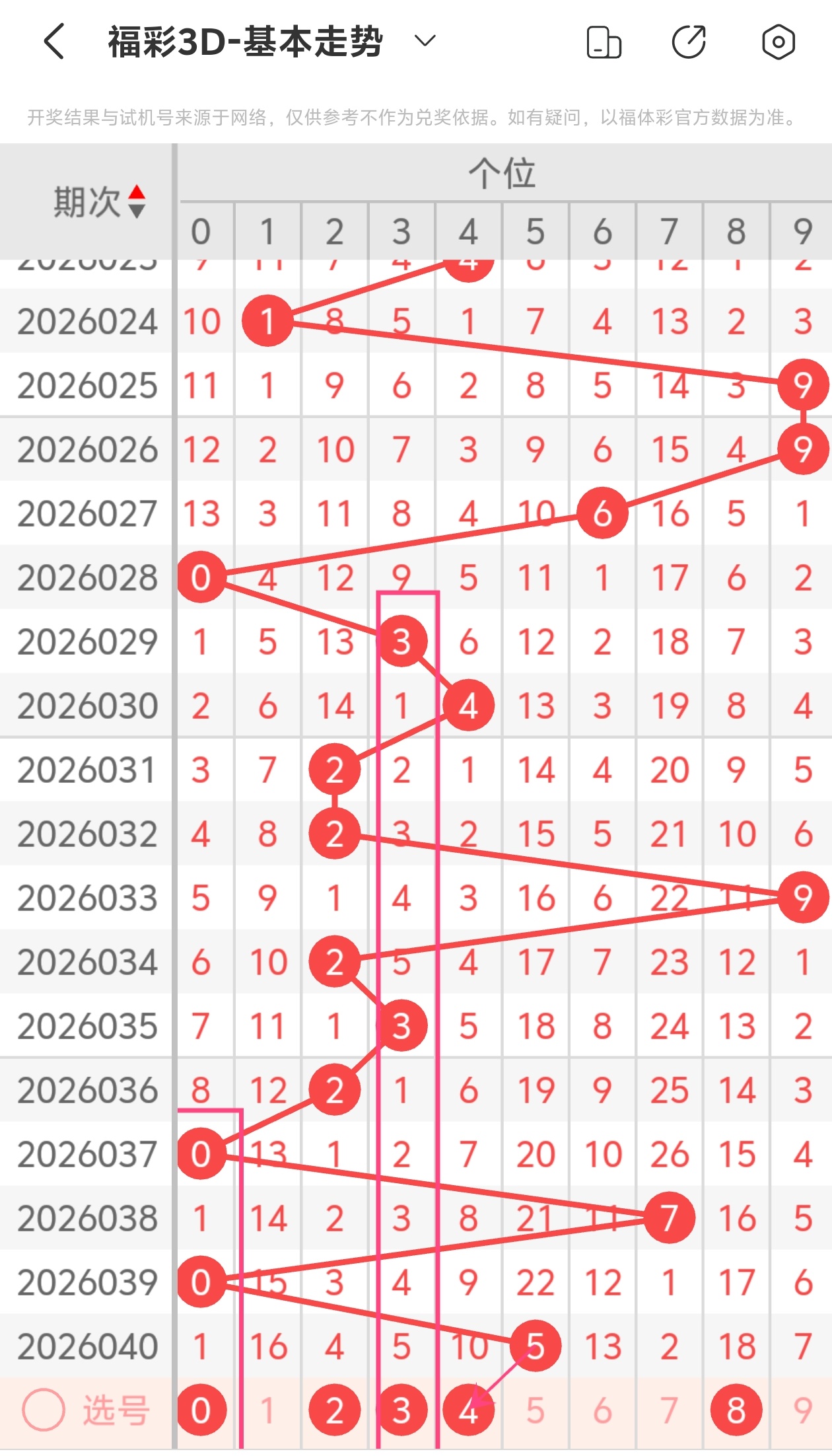The width and height of the screenshot is (832, 1456).
Task: Open the chart settings hexagon icon
Action: click(x=778, y=42)
